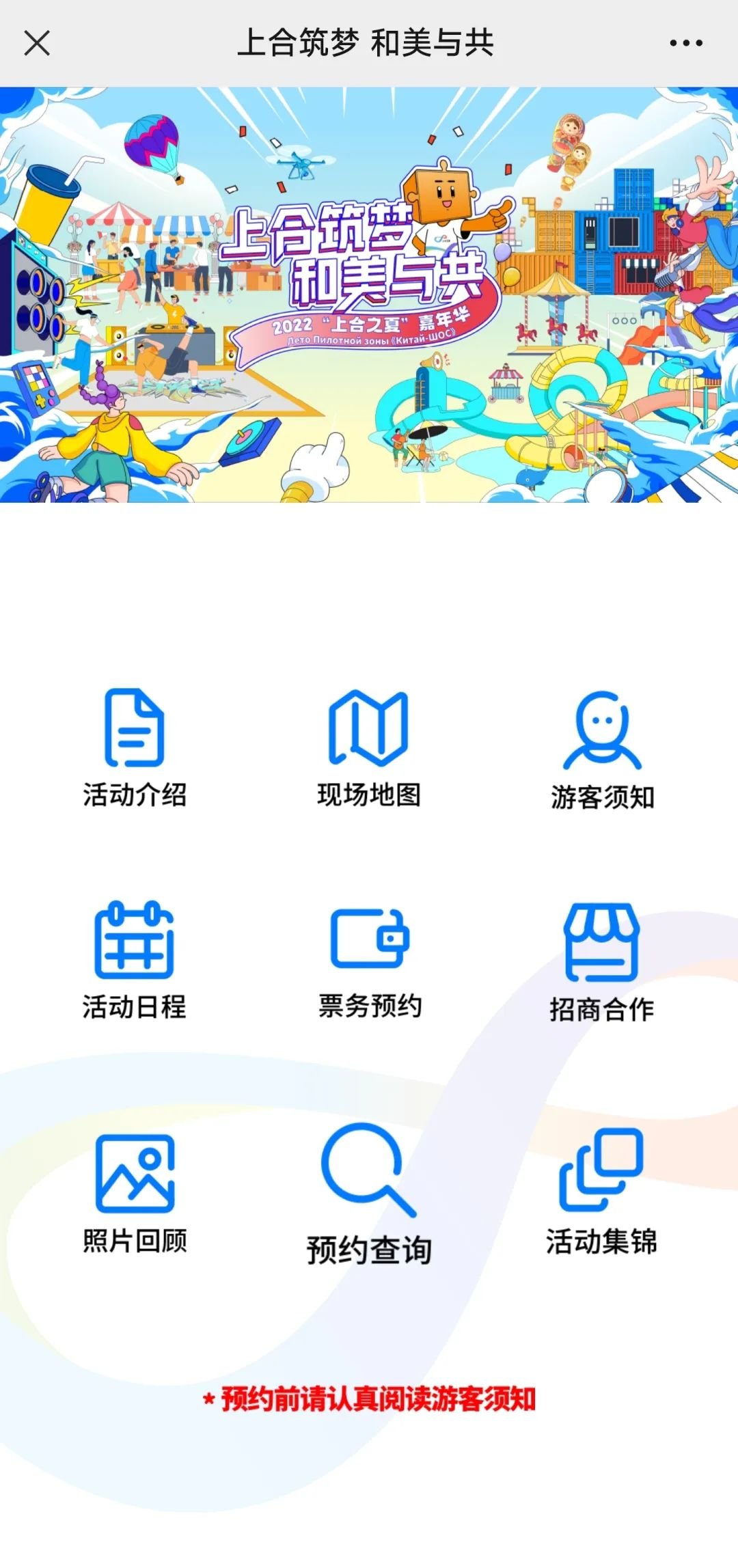Close the 上合筑梦 和美与共 page
The image size is (738, 1568).
(x=37, y=43)
